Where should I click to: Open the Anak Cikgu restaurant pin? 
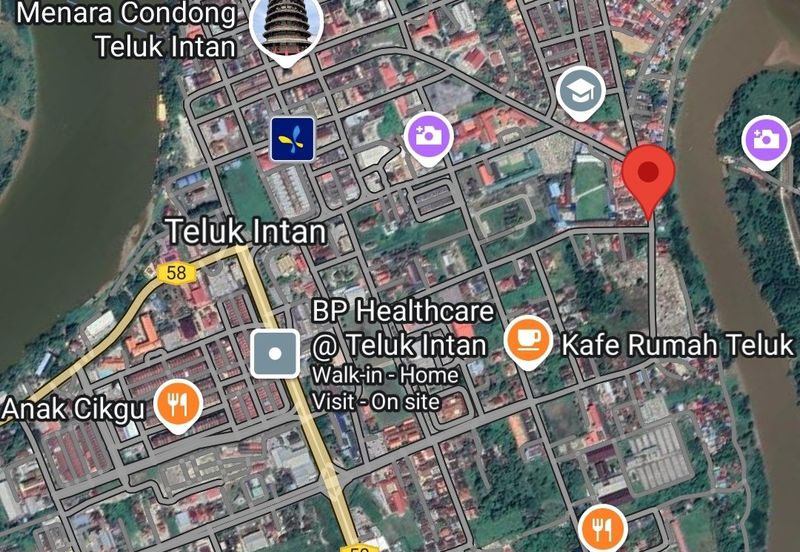tap(179, 404)
